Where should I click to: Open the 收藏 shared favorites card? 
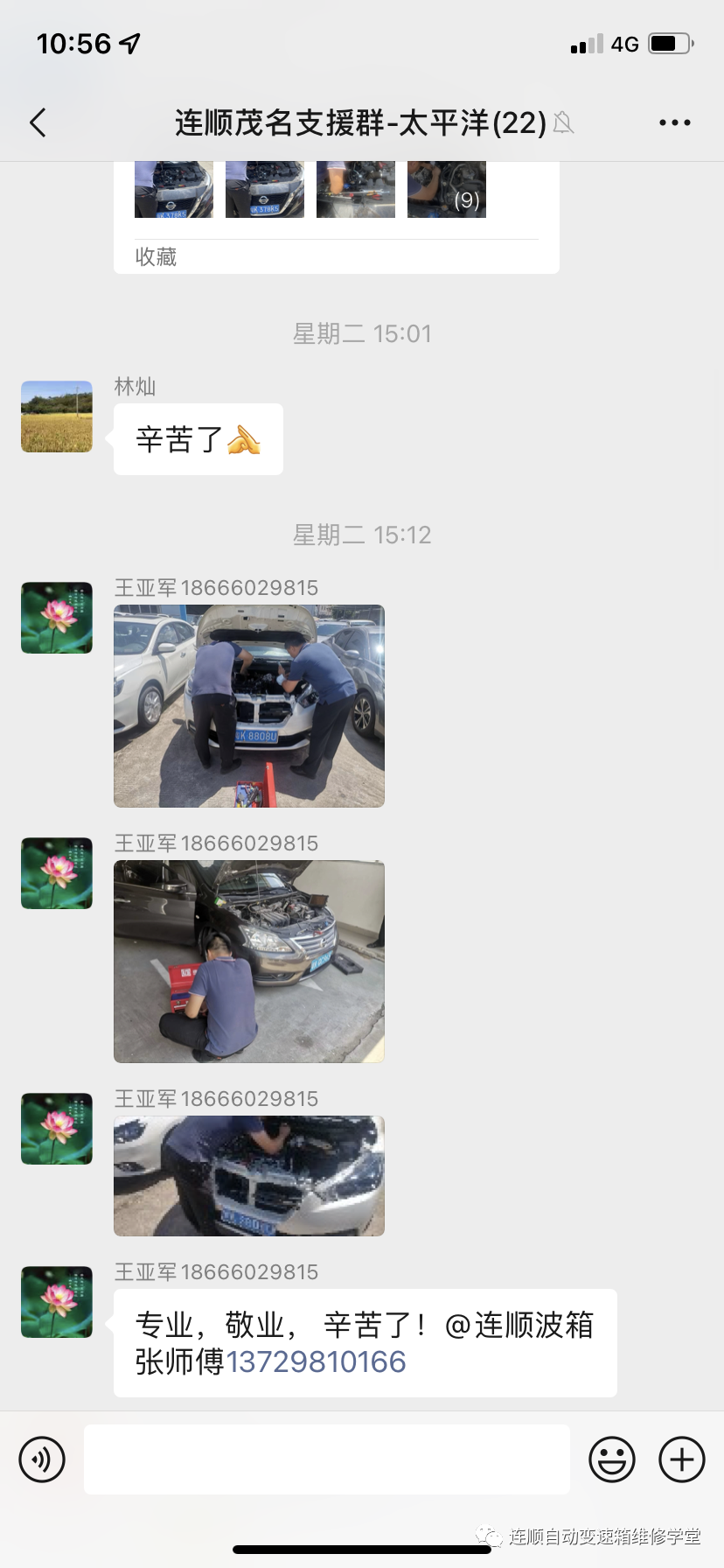click(336, 255)
